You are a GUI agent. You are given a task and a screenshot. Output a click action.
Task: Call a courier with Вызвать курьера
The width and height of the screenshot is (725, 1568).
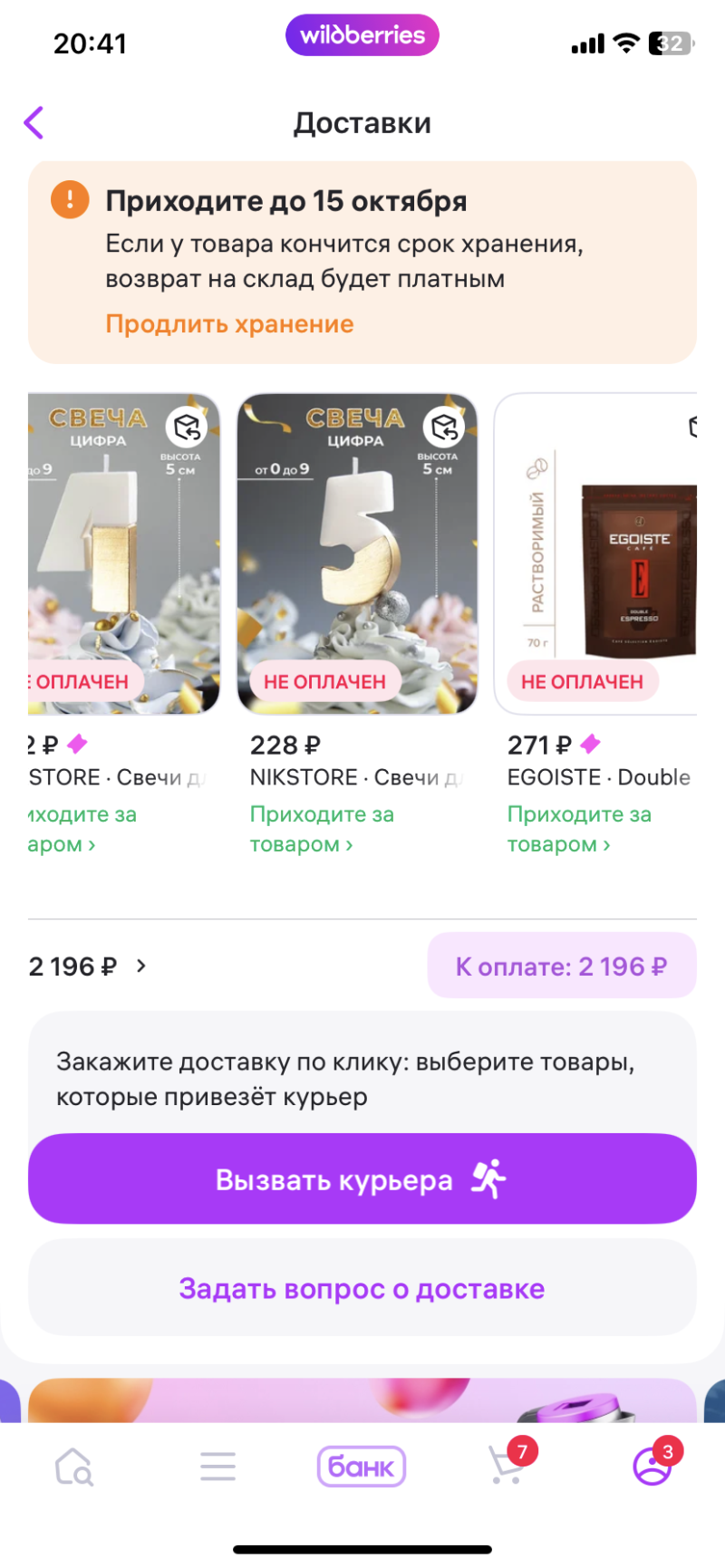click(x=362, y=1179)
